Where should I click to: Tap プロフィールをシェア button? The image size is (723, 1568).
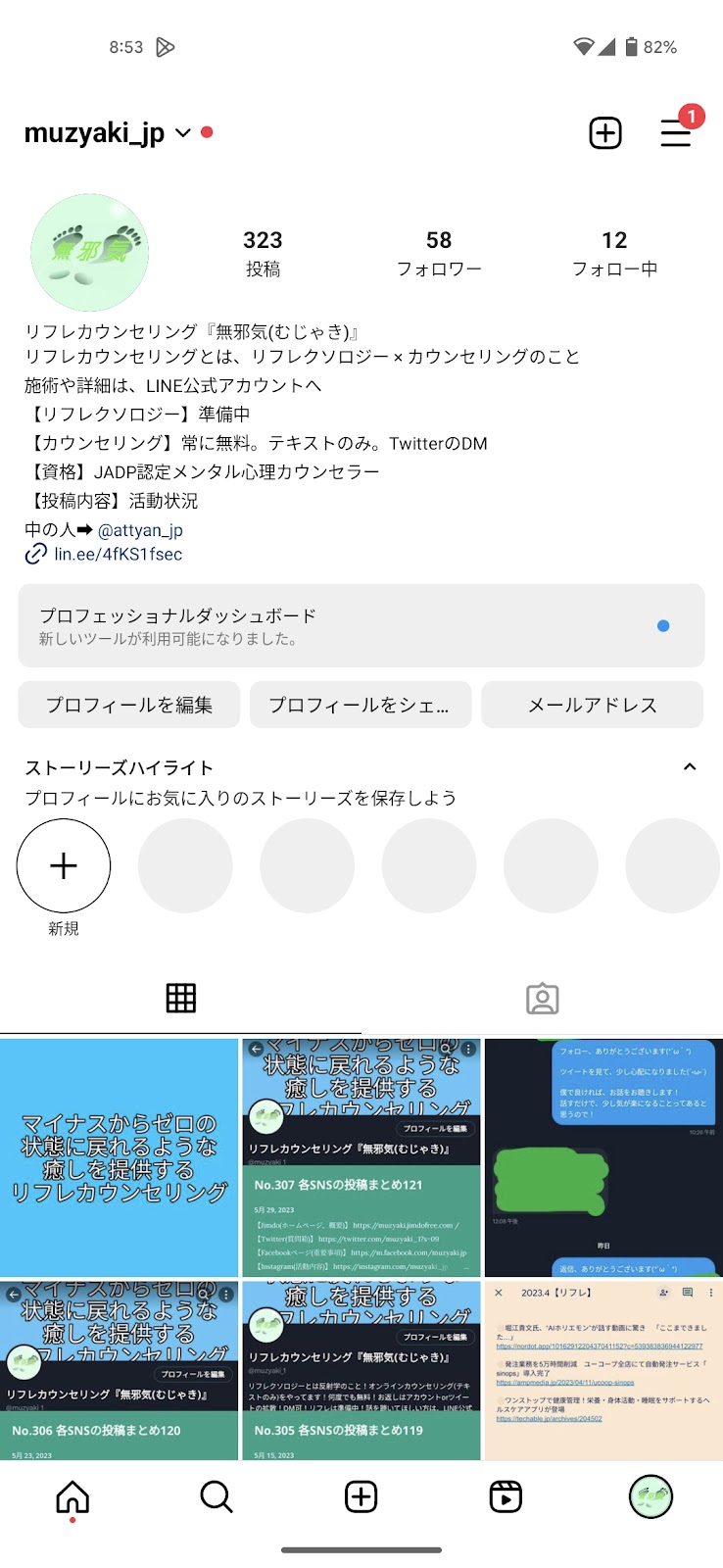point(361,705)
